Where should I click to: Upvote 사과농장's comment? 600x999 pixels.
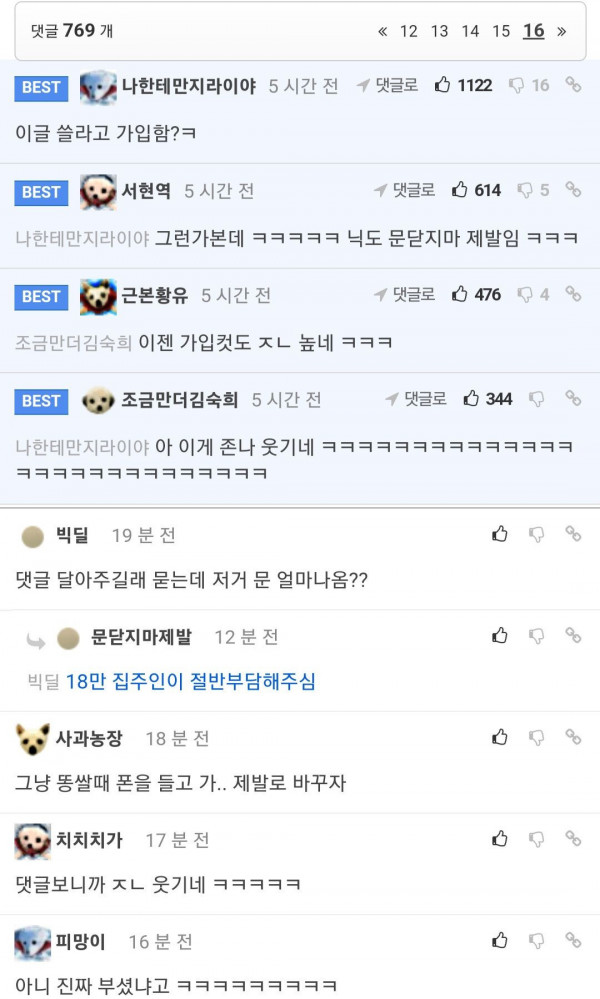click(x=500, y=738)
